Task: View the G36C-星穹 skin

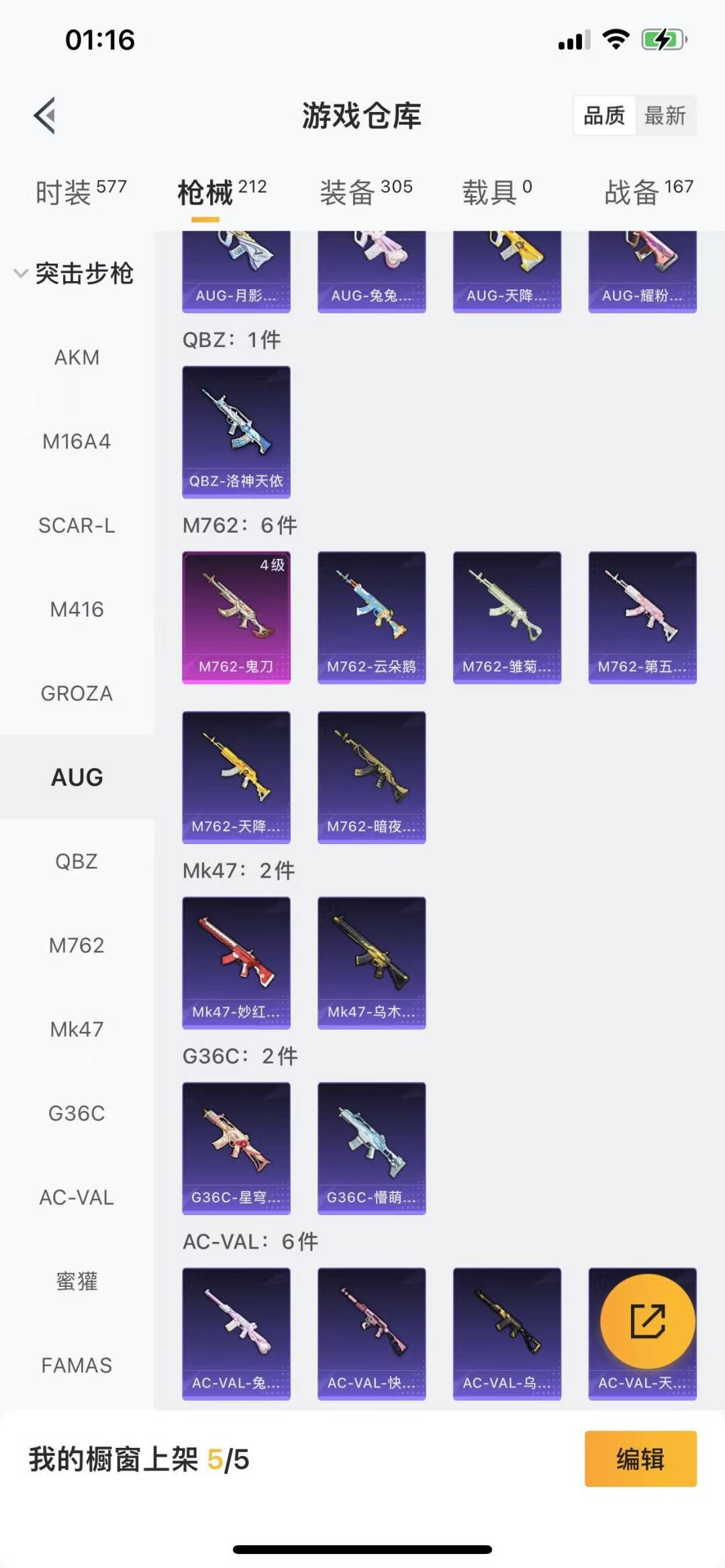Action: click(236, 1147)
